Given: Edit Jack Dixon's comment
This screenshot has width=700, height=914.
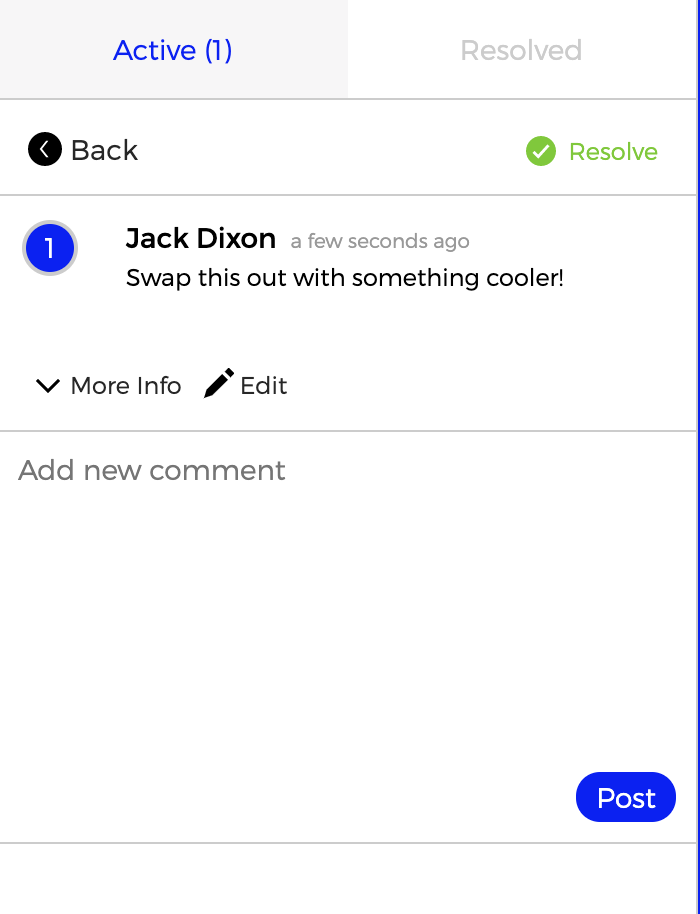Looking at the screenshot, I should click(x=246, y=386).
